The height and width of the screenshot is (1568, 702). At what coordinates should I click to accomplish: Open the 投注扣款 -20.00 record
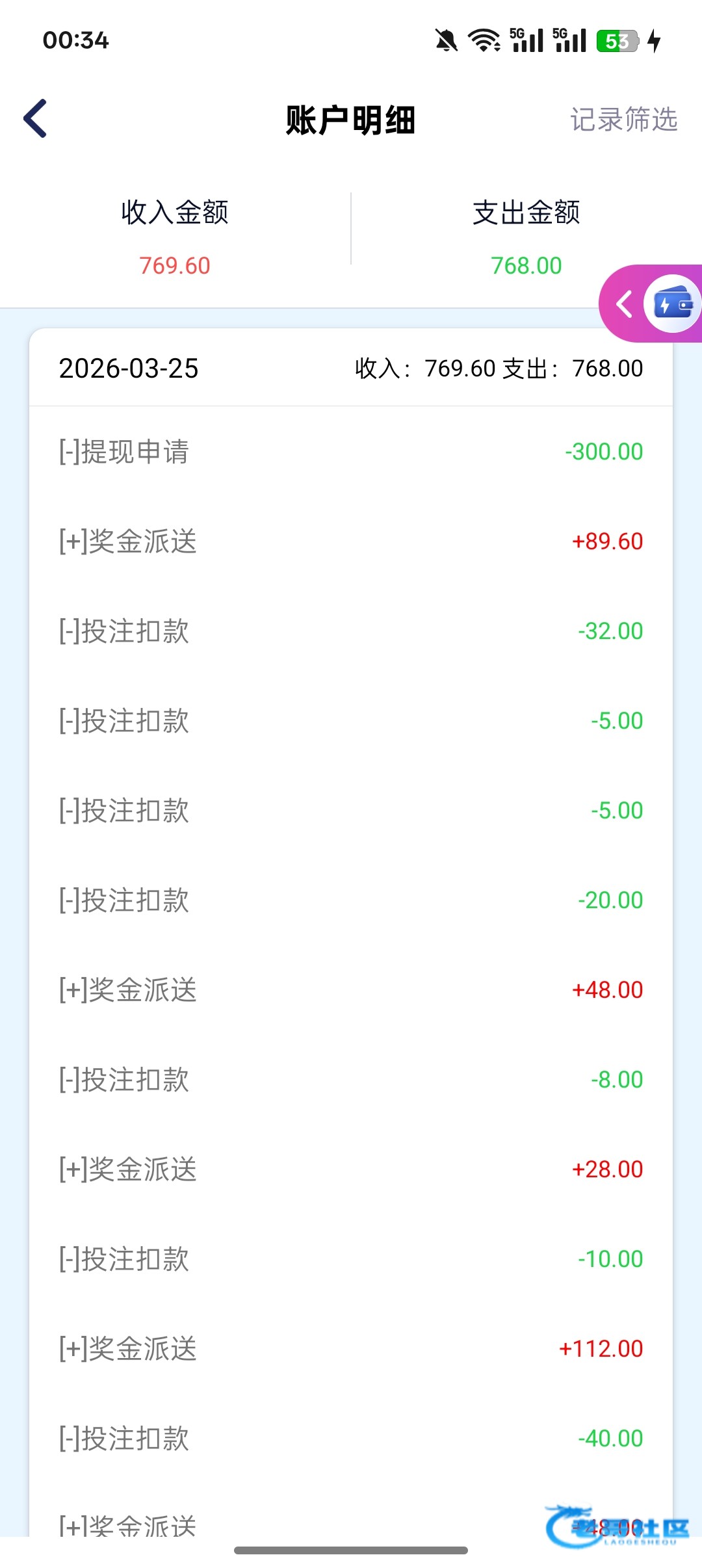tap(351, 900)
